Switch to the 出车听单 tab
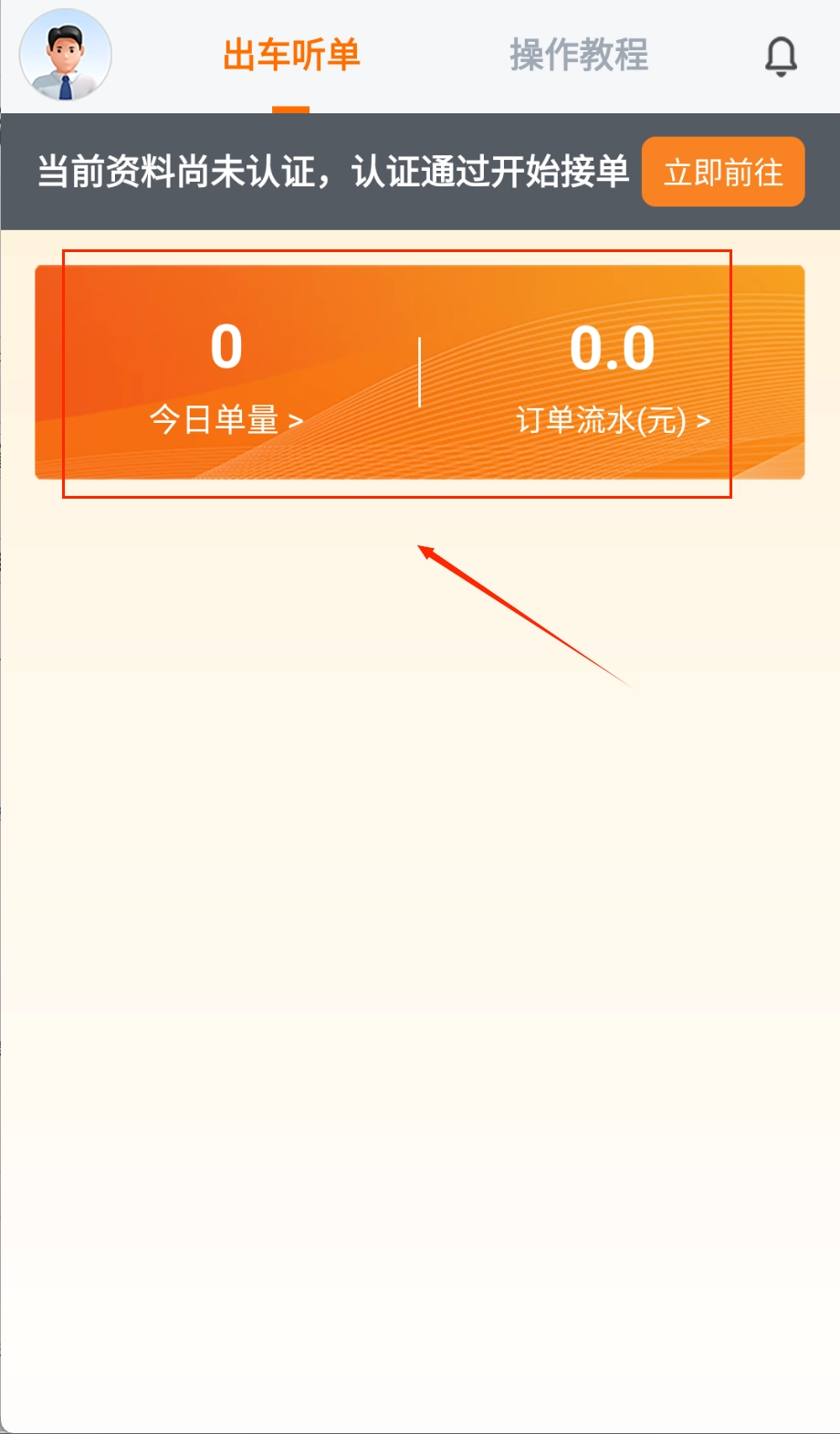 coord(291,56)
